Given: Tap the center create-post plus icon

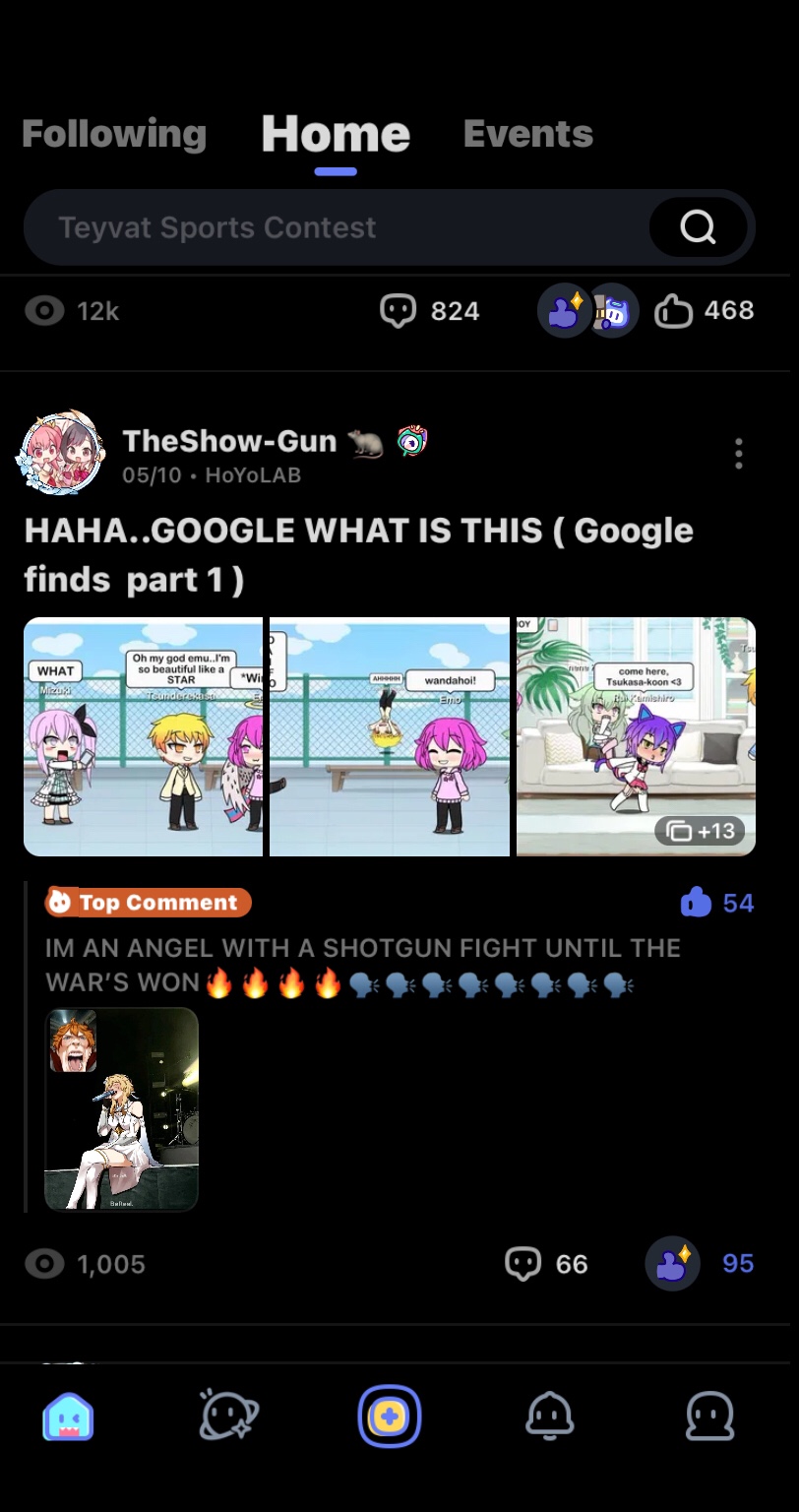Looking at the screenshot, I should coord(390,1416).
